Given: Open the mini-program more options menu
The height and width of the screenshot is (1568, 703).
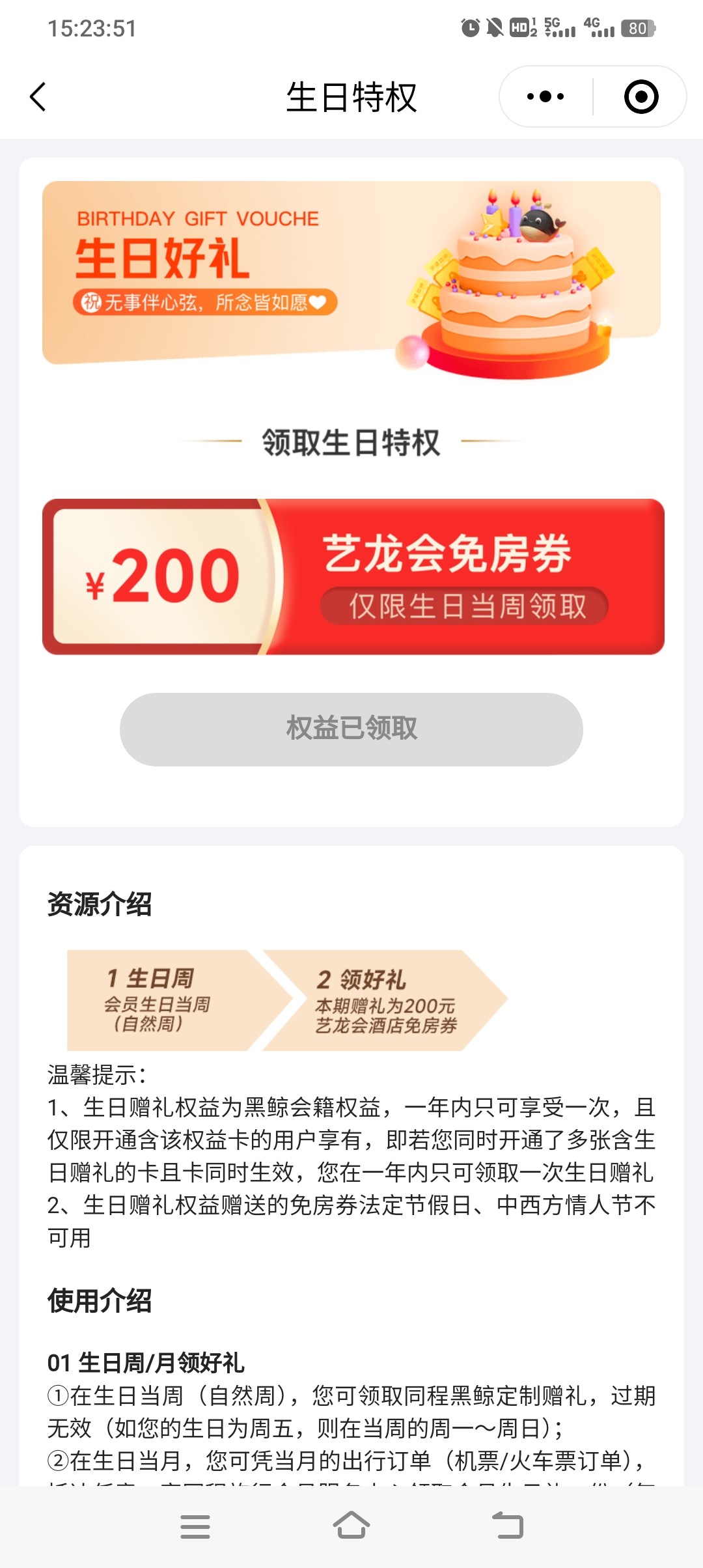Looking at the screenshot, I should [x=545, y=97].
